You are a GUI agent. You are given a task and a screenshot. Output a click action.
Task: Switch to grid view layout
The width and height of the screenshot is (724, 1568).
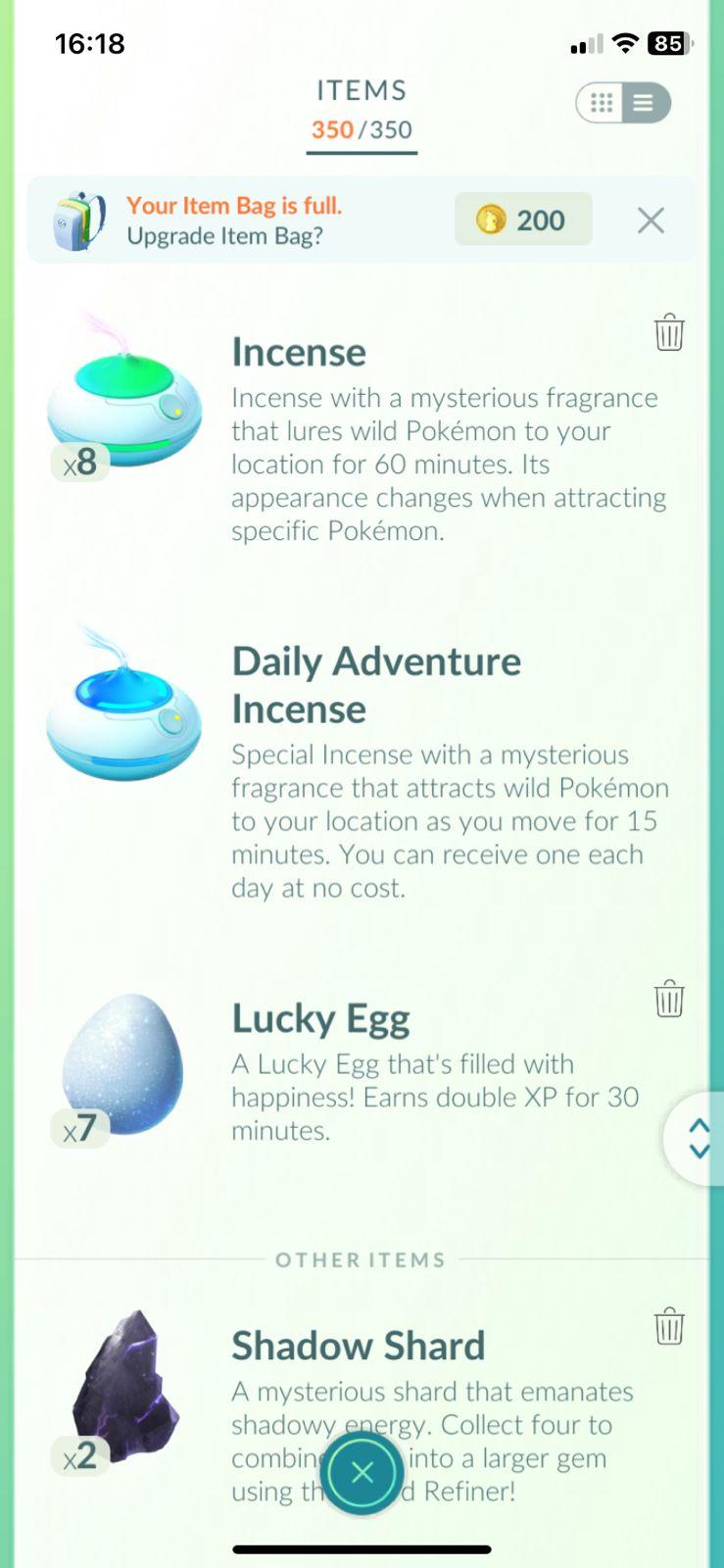click(x=602, y=103)
